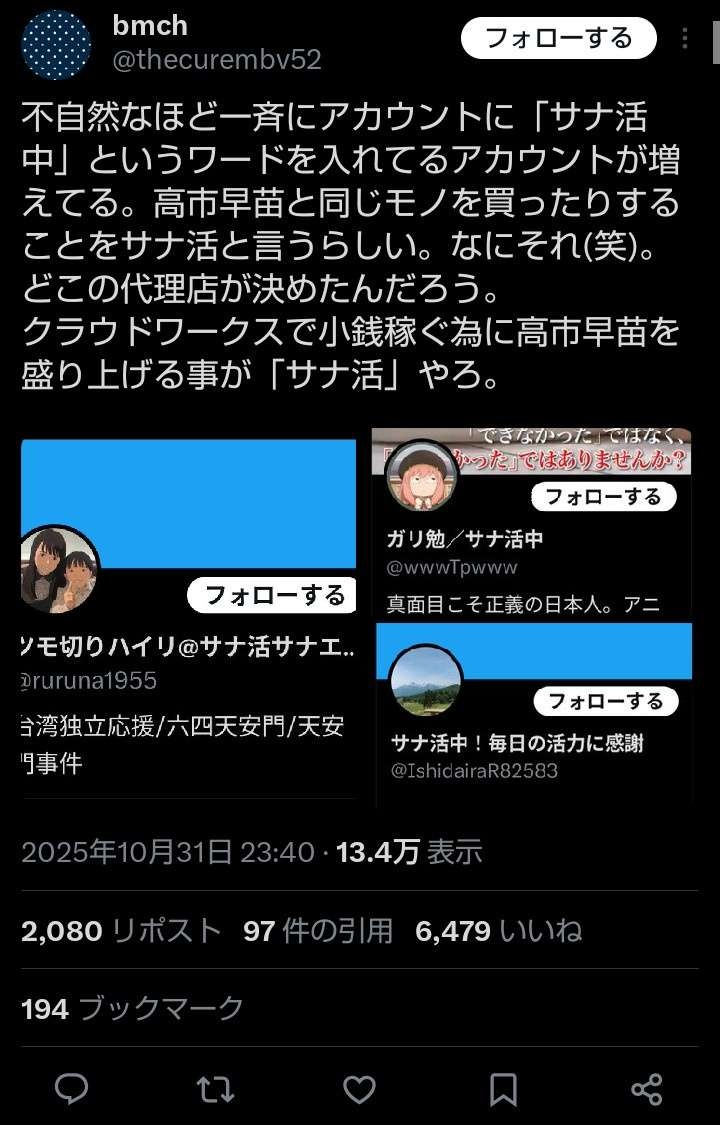This screenshot has height=1125, width=720.
Task: Reply to this post via the comment icon
Action: (71, 1088)
